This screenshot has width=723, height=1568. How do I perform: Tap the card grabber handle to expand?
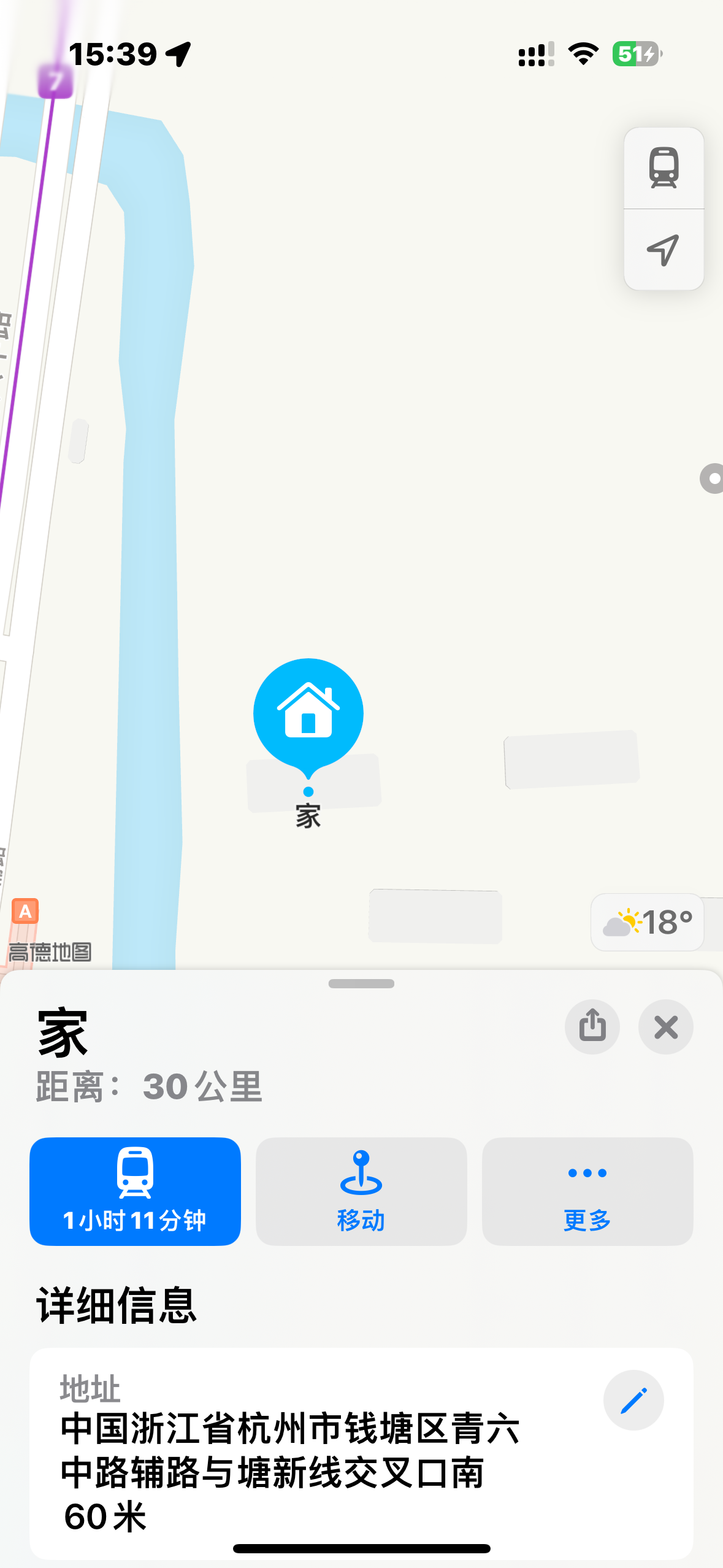pos(361,983)
